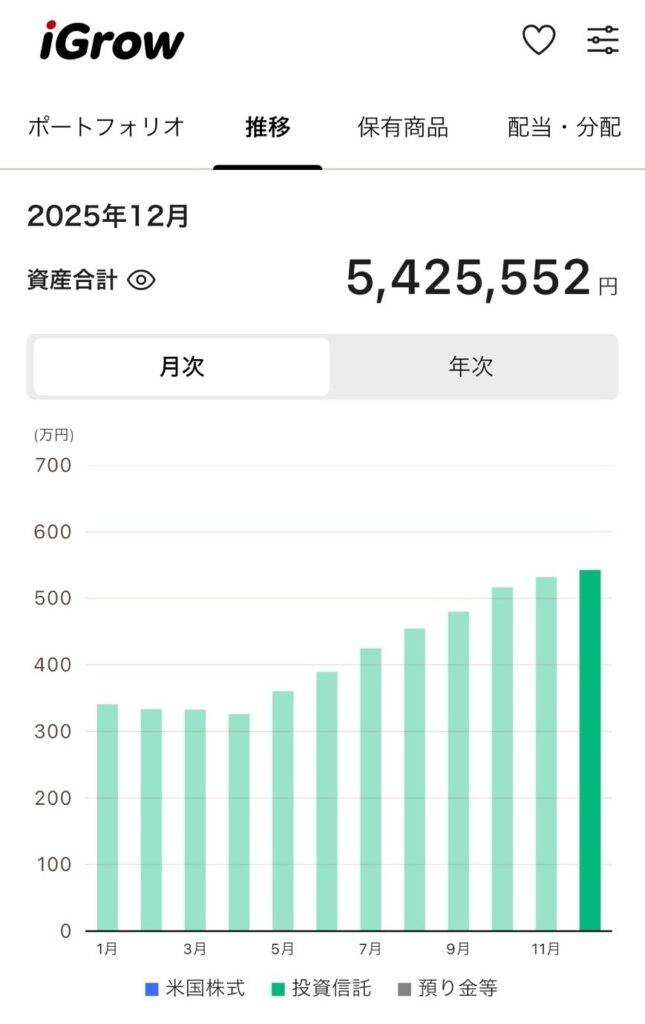The width and height of the screenshot is (645, 1024).
Task: Select the 月次 view
Action: (x=182, y=367)
